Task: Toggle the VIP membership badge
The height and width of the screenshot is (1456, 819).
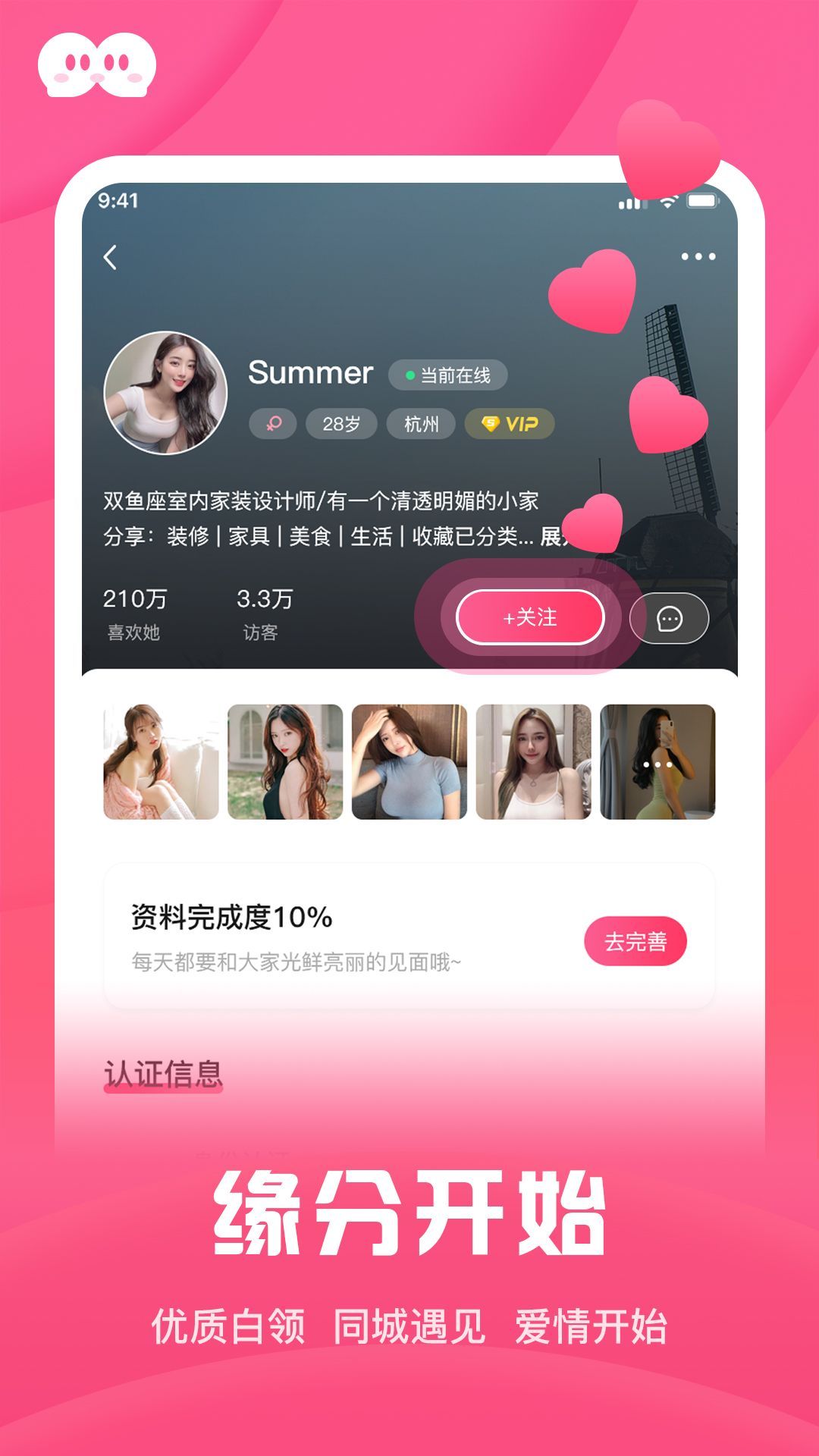Action: pyautogui.click(x=509, y=425)
